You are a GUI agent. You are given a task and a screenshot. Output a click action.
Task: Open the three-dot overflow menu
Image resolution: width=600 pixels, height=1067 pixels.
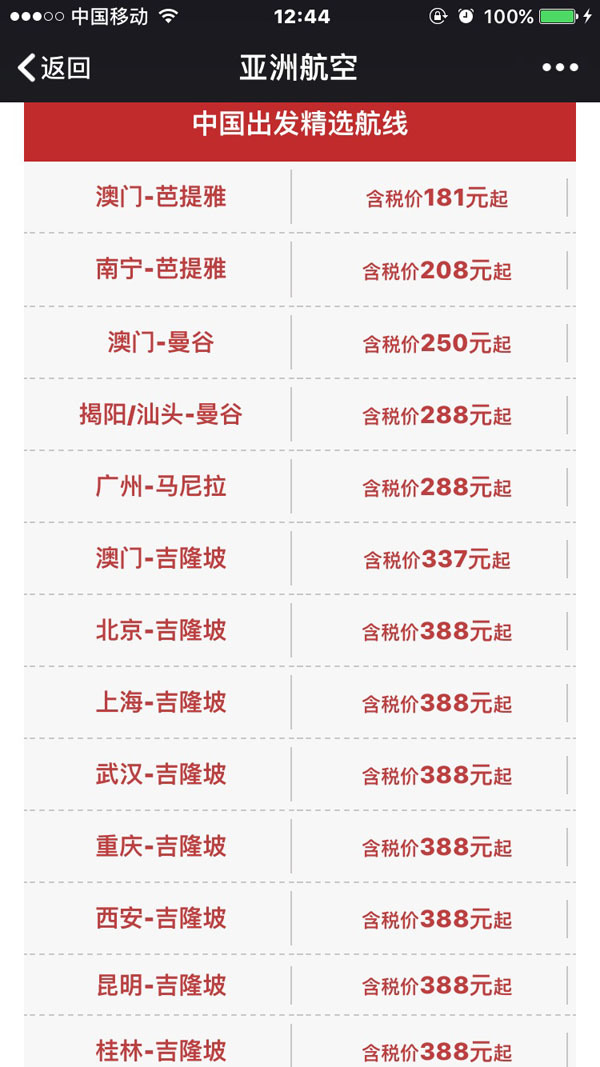(x=560, y=68)
